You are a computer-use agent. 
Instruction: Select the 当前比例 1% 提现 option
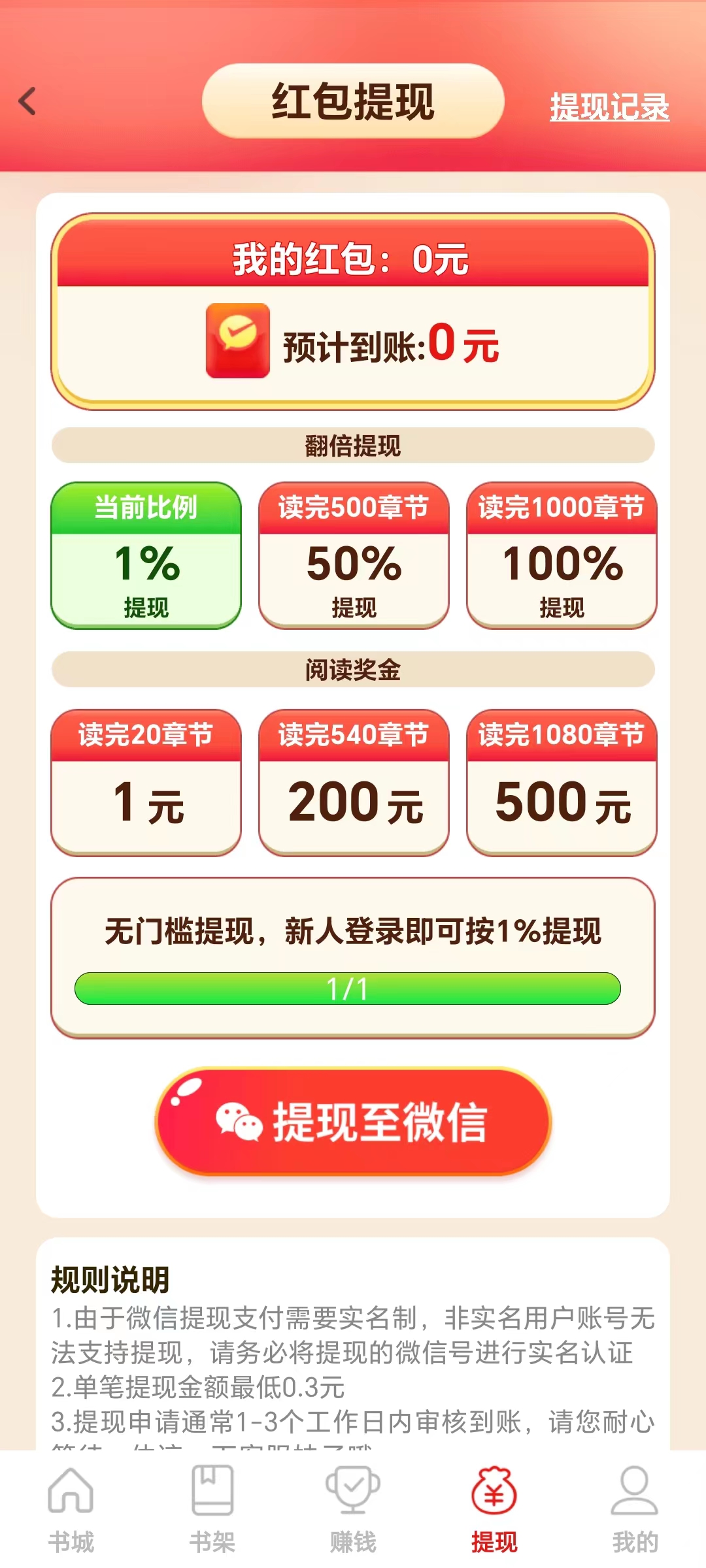tap(146, 555)
